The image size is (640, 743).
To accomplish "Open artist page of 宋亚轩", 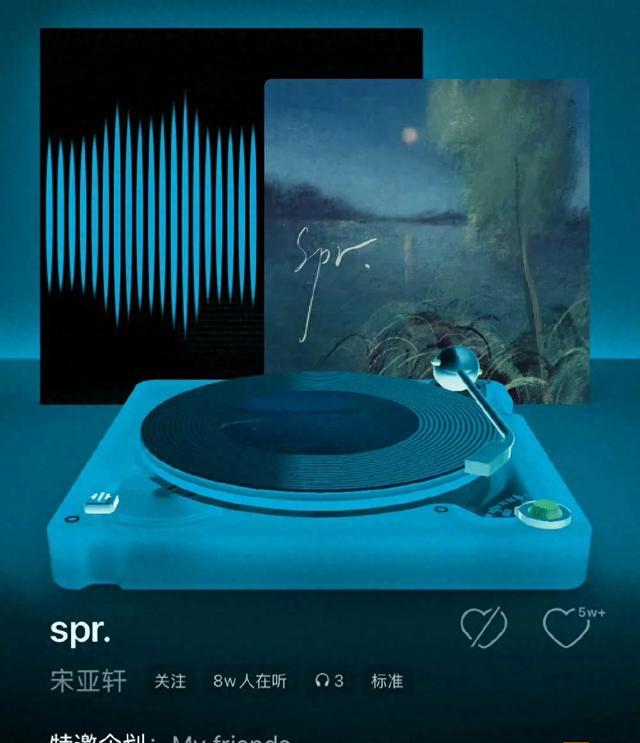I will (x=88, y=681).
